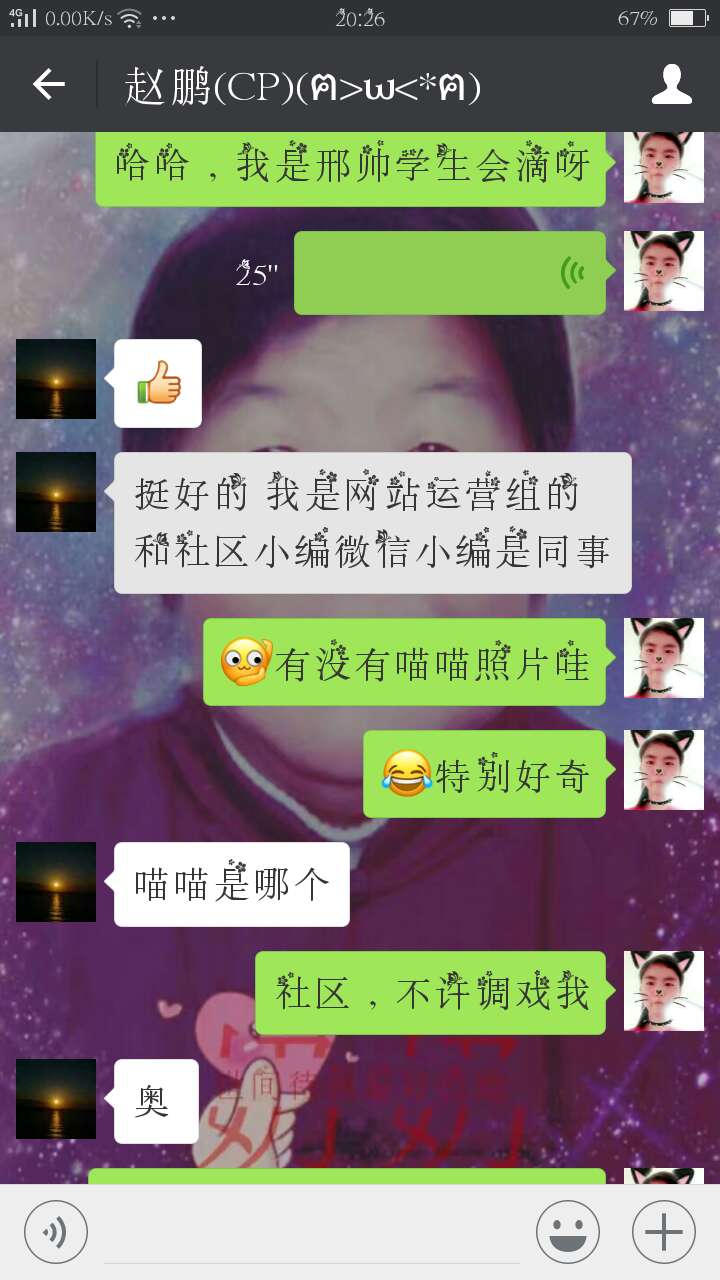The width and height of the screenshot is (720, 1280).
Task: Play the 25-second voice message
Action: pyautogui.click(x=449, y=273)
